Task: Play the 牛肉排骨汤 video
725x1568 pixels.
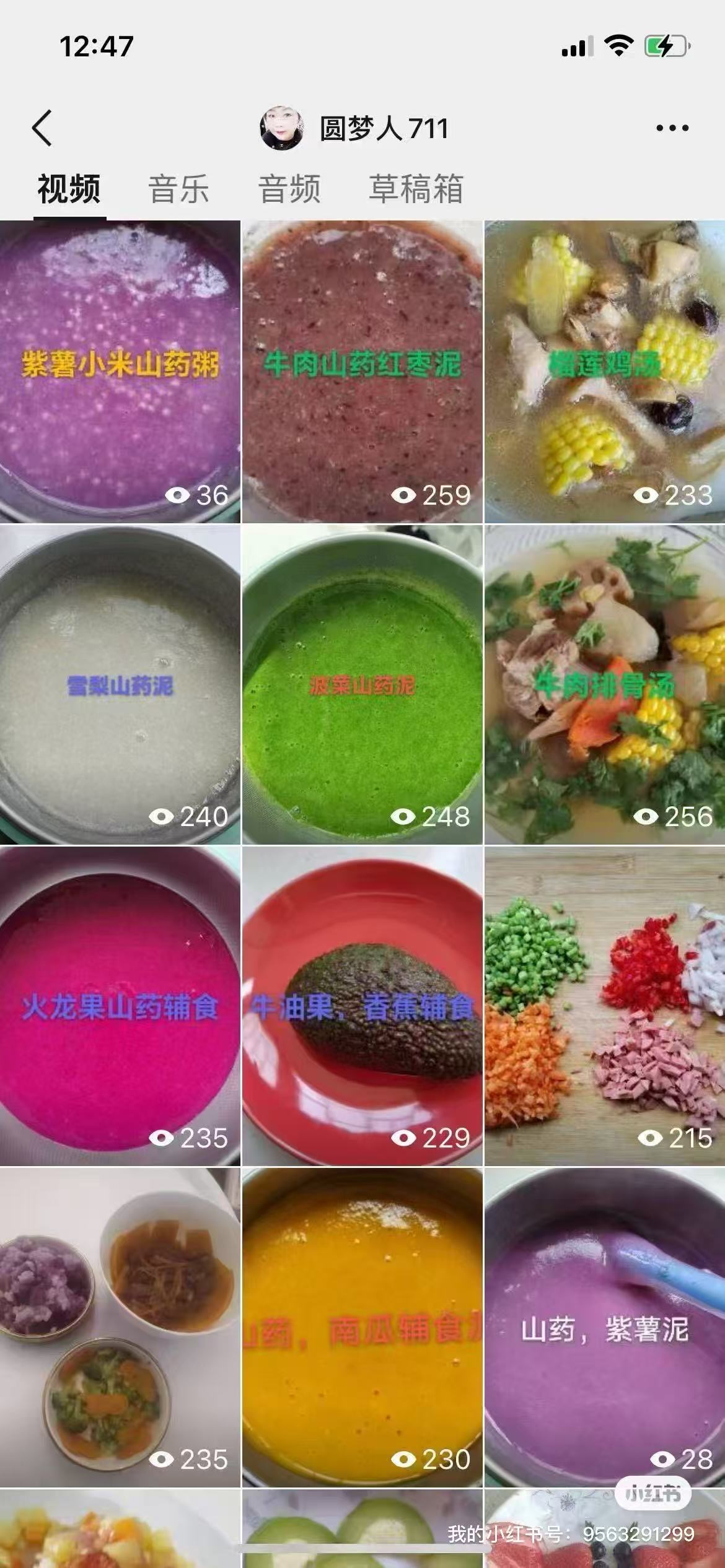Action: pos(604,685)
